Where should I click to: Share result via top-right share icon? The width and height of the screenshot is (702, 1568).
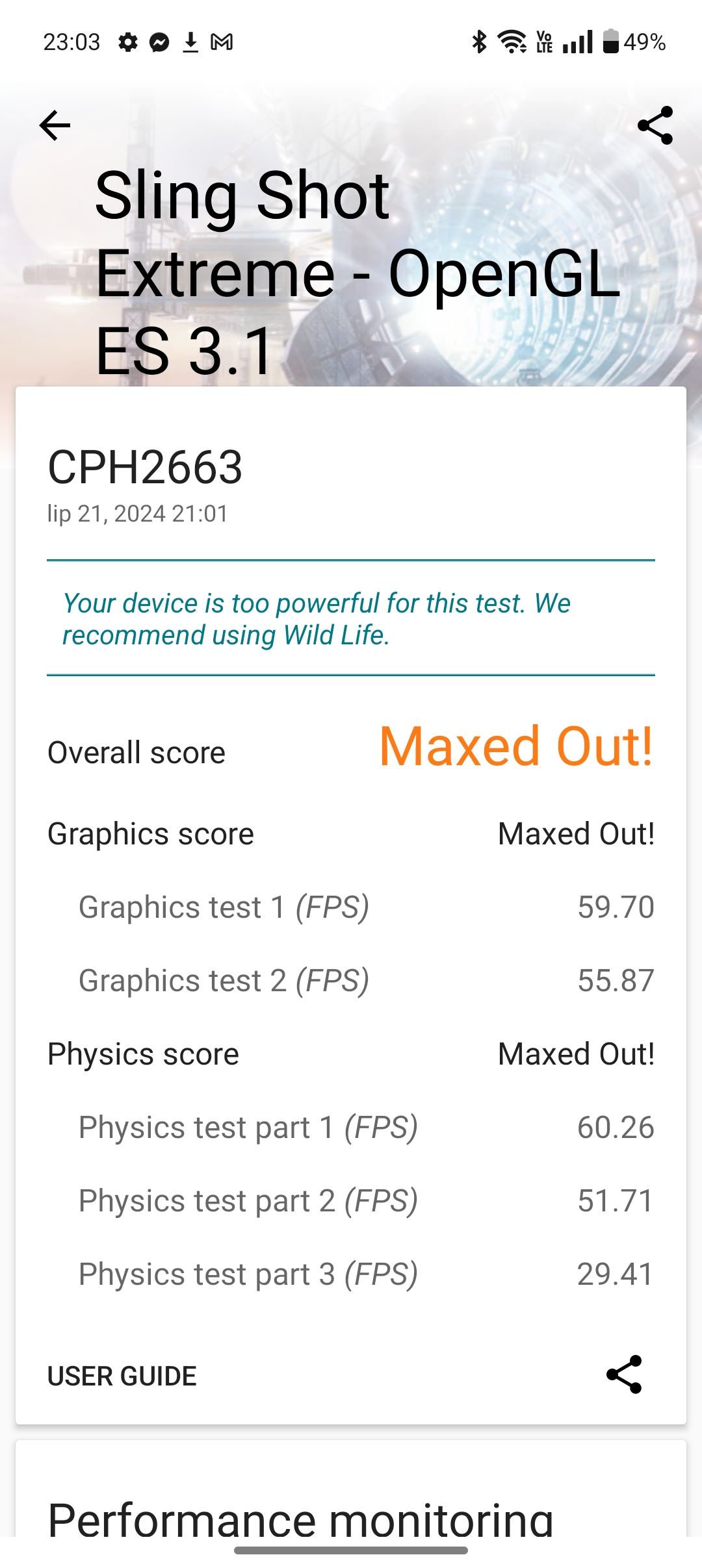(655, 125)
